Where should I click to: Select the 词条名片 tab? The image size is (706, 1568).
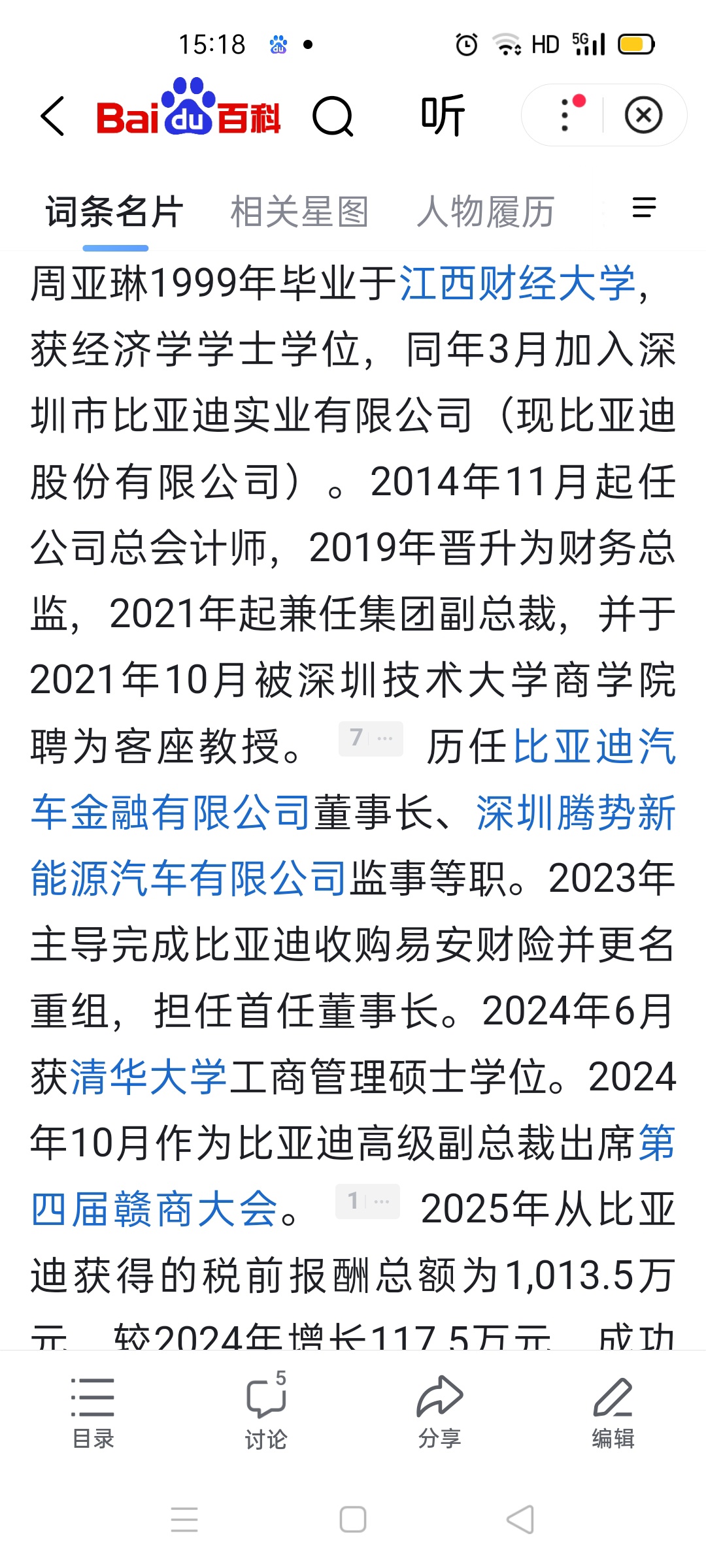point(114,212)
